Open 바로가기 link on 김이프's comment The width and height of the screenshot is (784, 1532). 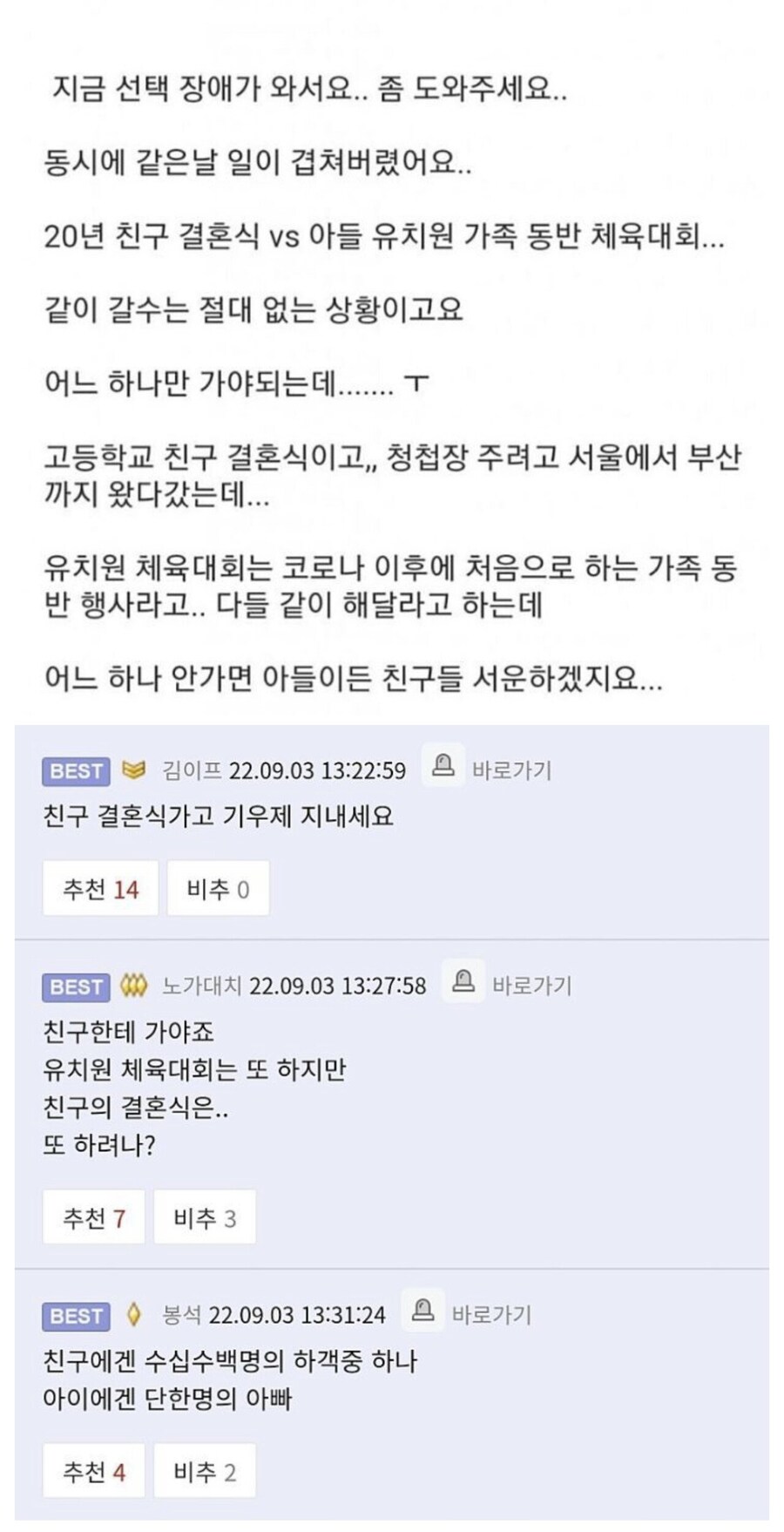[x=514, y=770]
